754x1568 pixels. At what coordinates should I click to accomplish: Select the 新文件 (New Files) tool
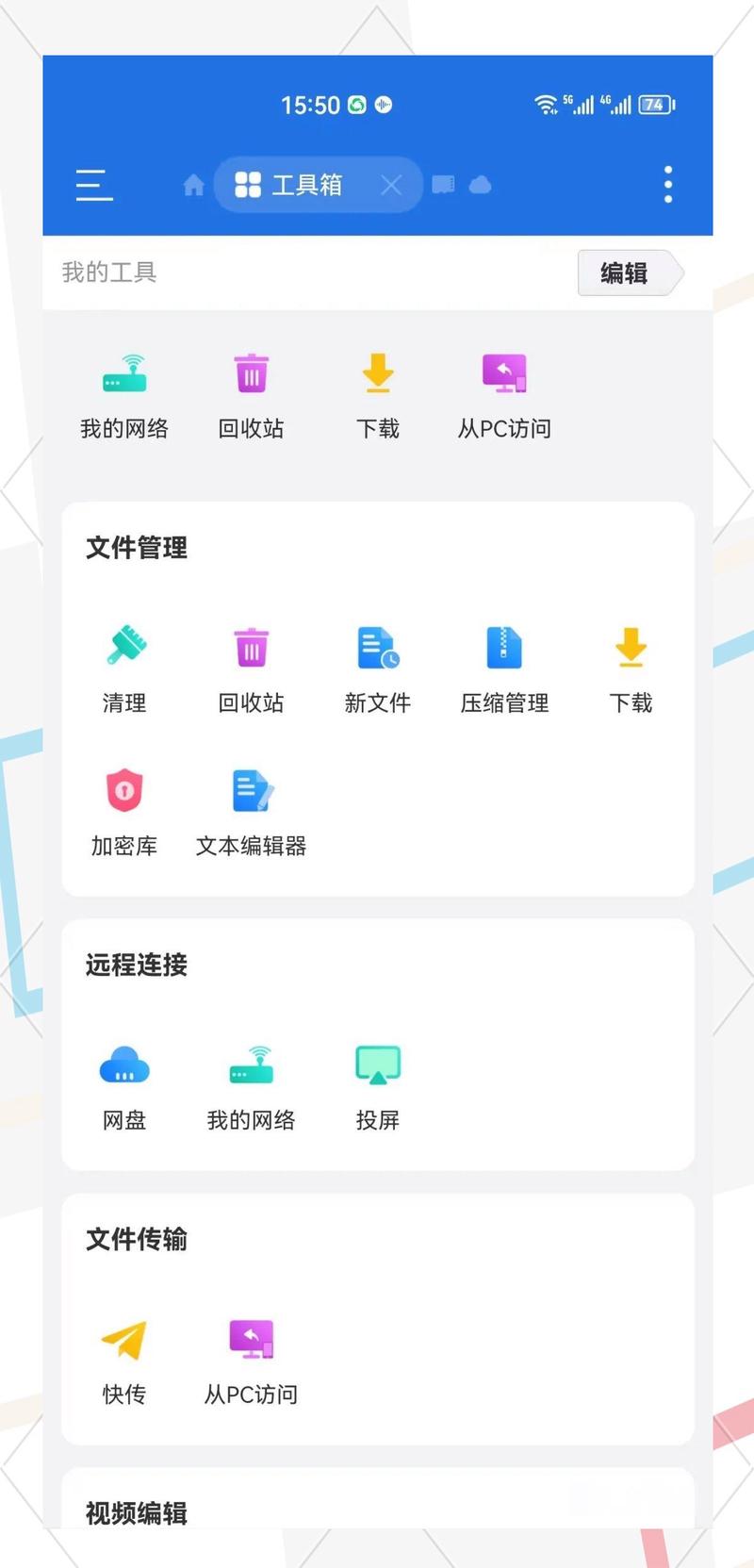[377, 665]
